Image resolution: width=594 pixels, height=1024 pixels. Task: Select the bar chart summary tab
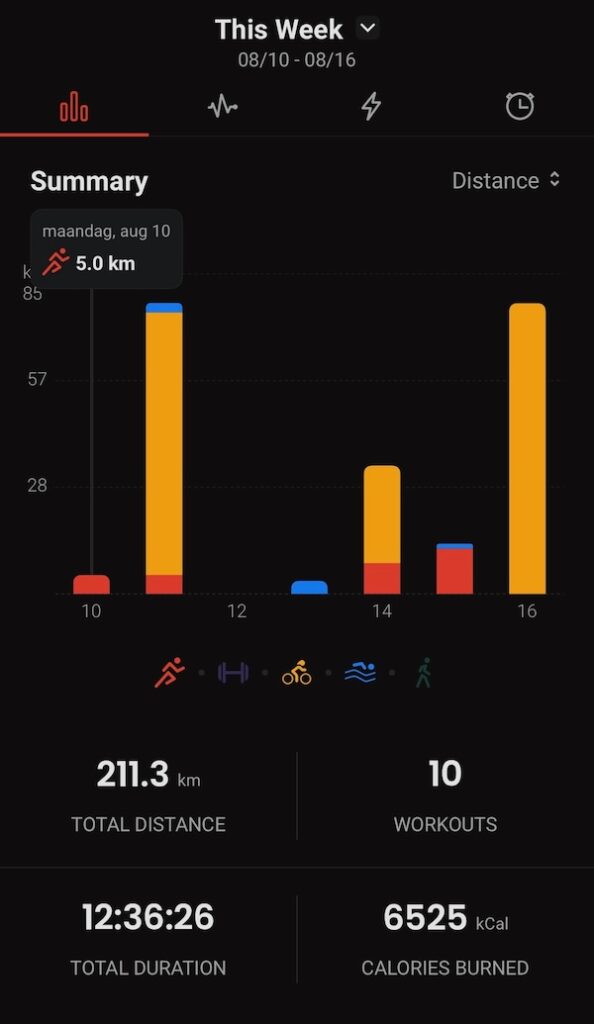click(x=74, y=106)
